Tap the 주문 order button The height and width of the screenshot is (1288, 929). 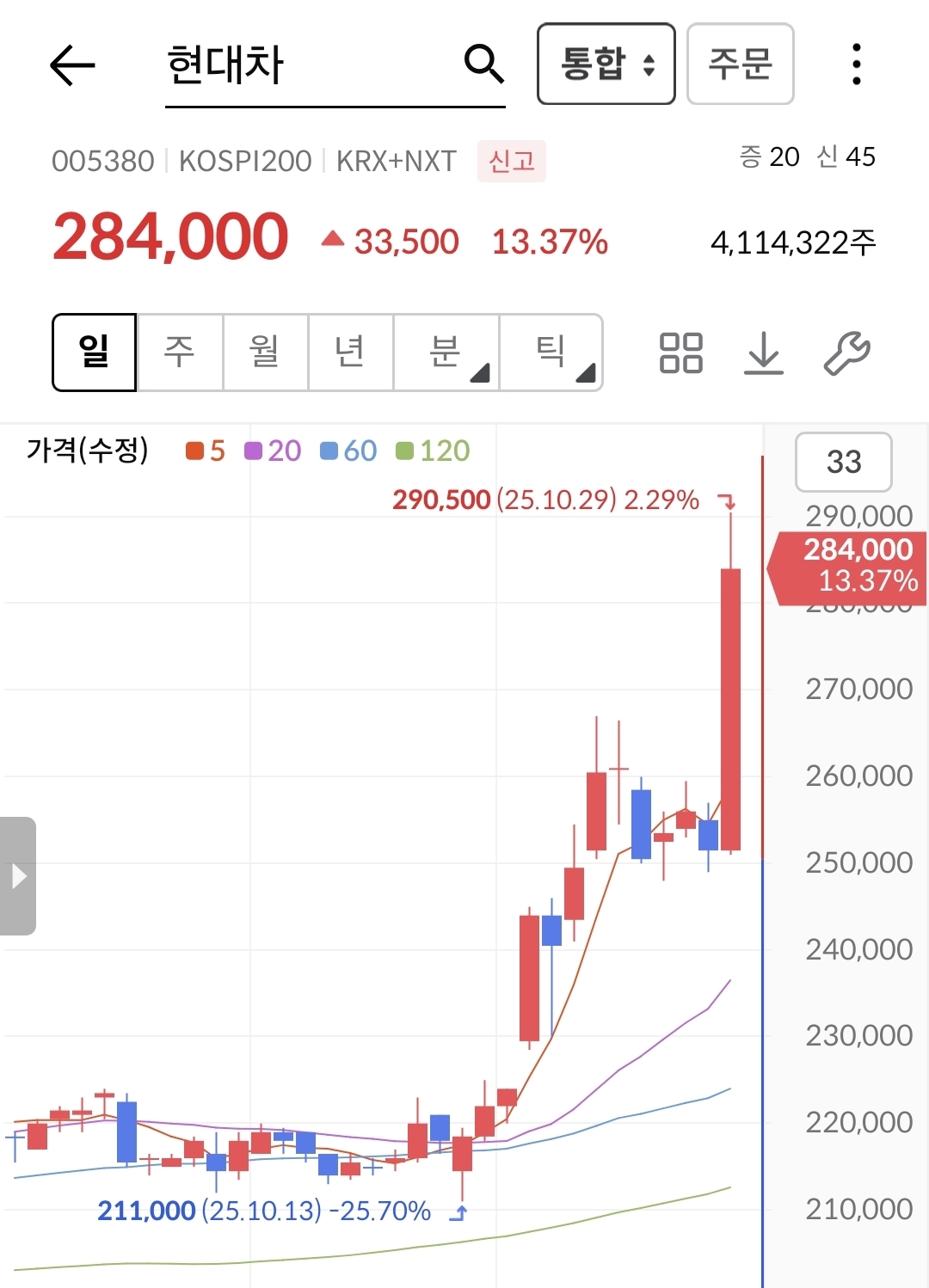point(740,64)
